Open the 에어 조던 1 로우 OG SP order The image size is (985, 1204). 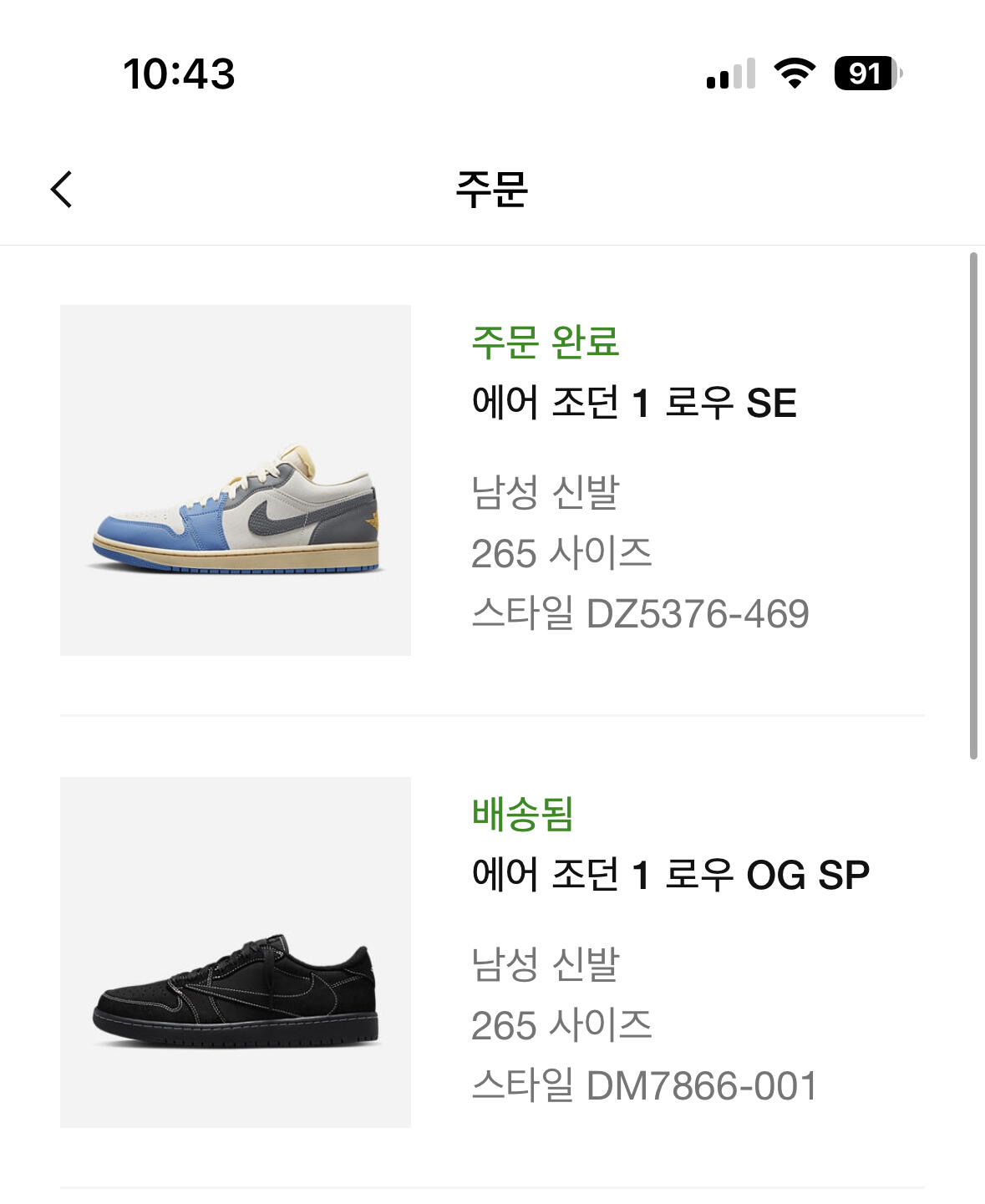pos(670,876)
